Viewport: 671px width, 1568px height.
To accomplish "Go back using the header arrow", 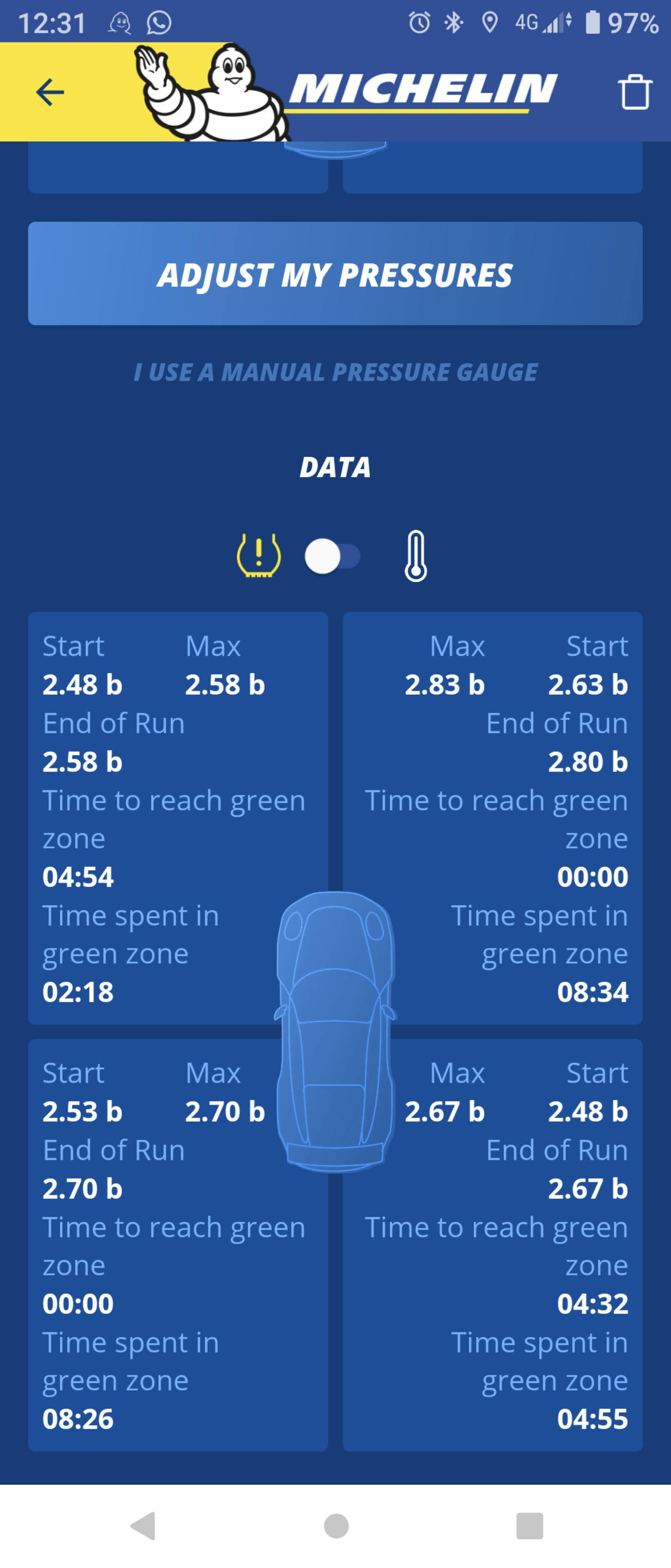I will 50,93.
